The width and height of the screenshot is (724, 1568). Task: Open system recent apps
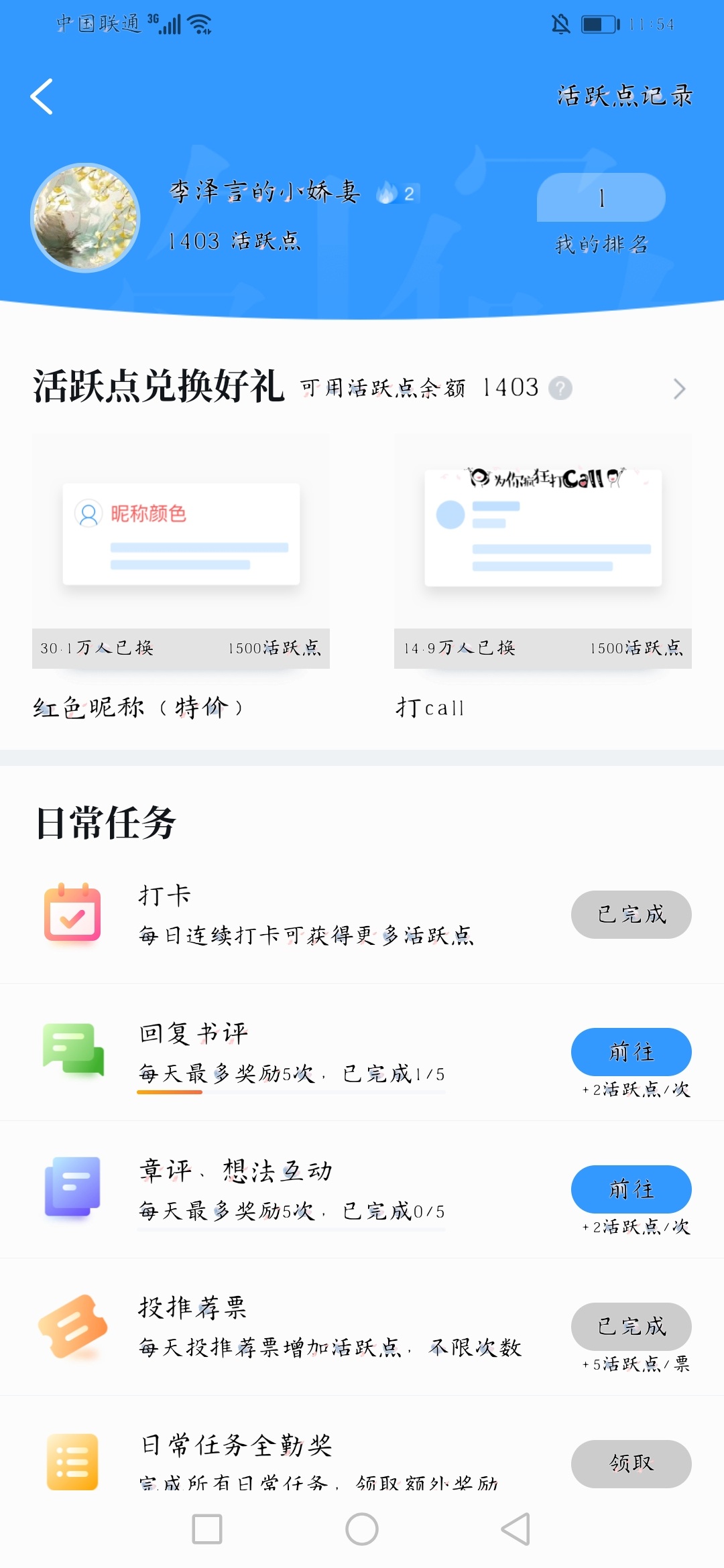pyautogui.click(x=207, y=1529)
